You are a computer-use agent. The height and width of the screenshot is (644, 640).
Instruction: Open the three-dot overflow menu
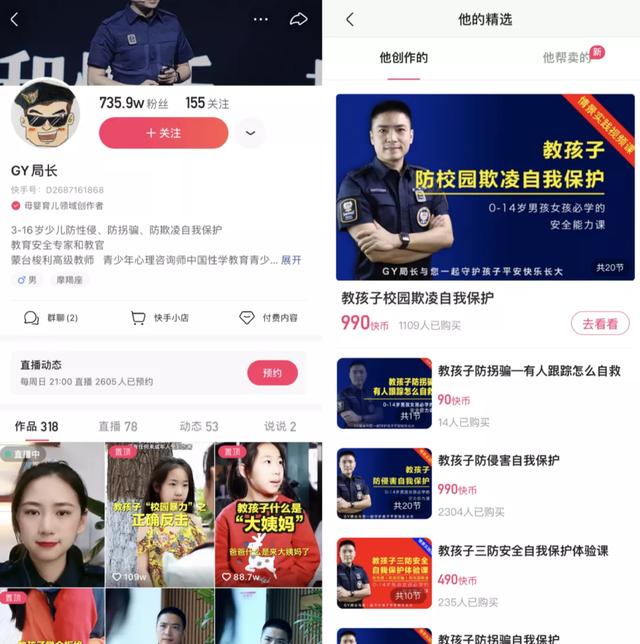(261, 19)
